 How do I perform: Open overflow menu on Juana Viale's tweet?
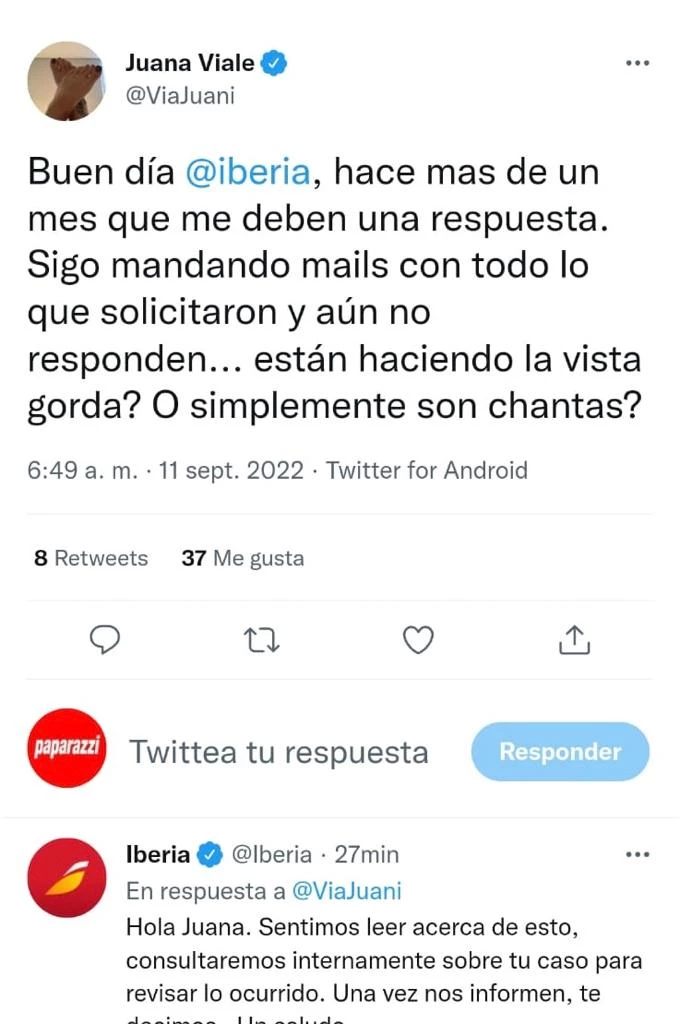tap(637, 63)
